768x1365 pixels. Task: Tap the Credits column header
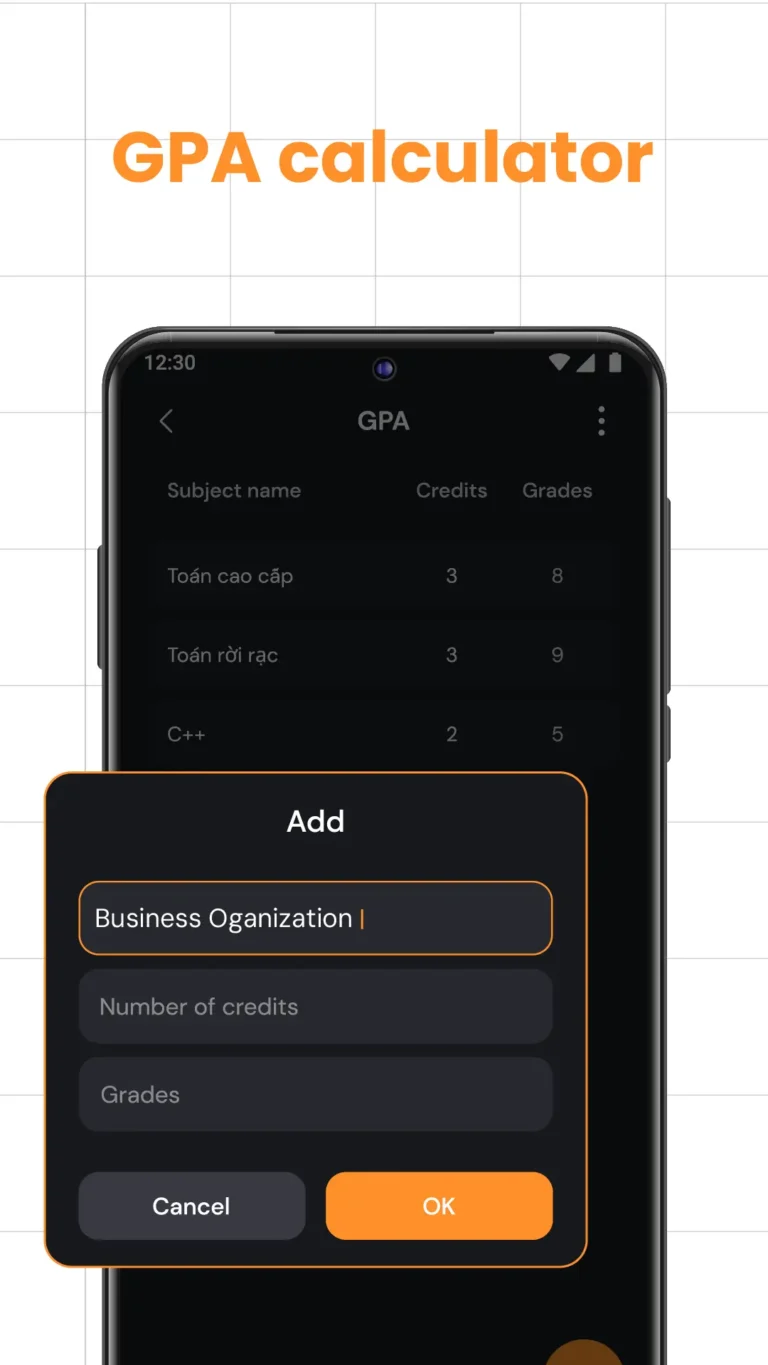(x=451, y=490)
